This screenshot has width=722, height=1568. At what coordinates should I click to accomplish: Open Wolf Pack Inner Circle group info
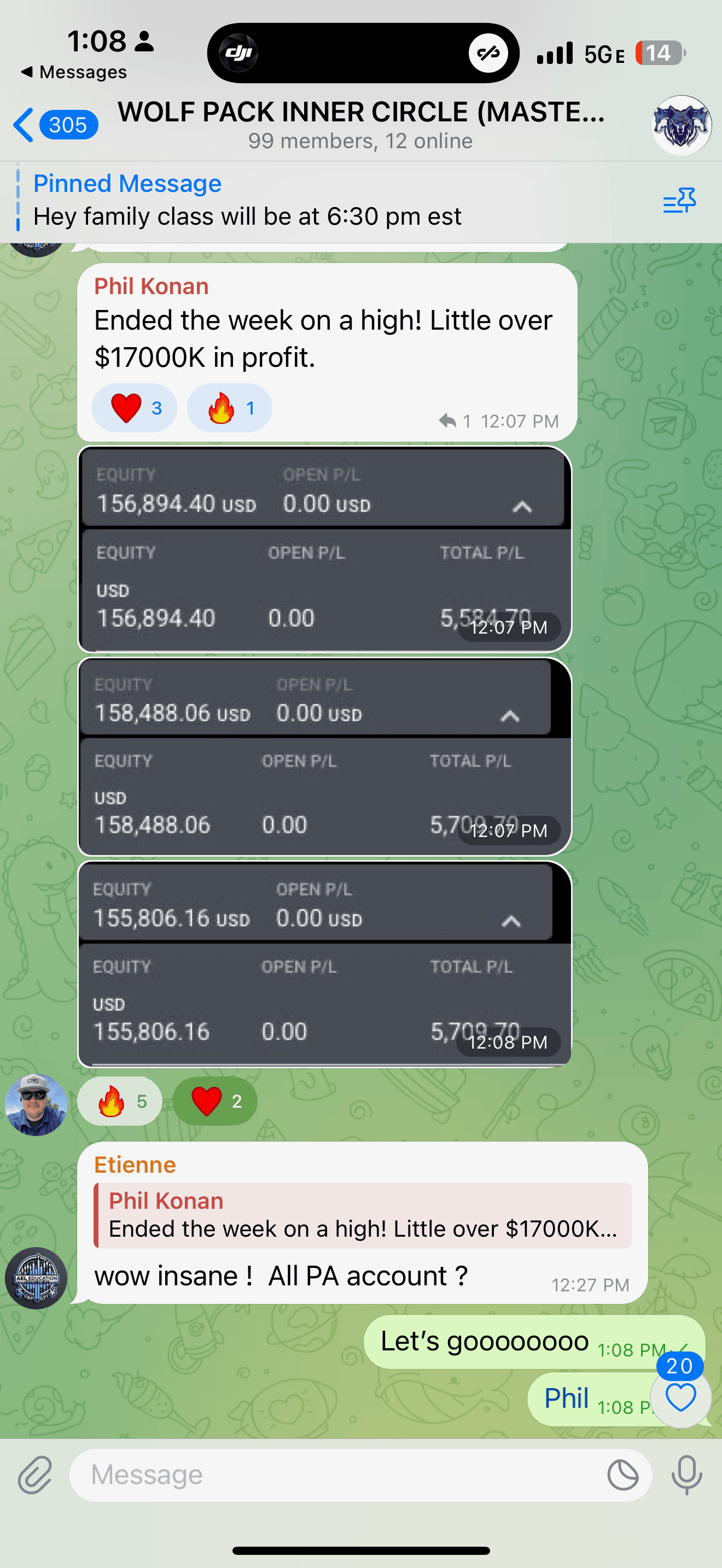coord(360,124)
